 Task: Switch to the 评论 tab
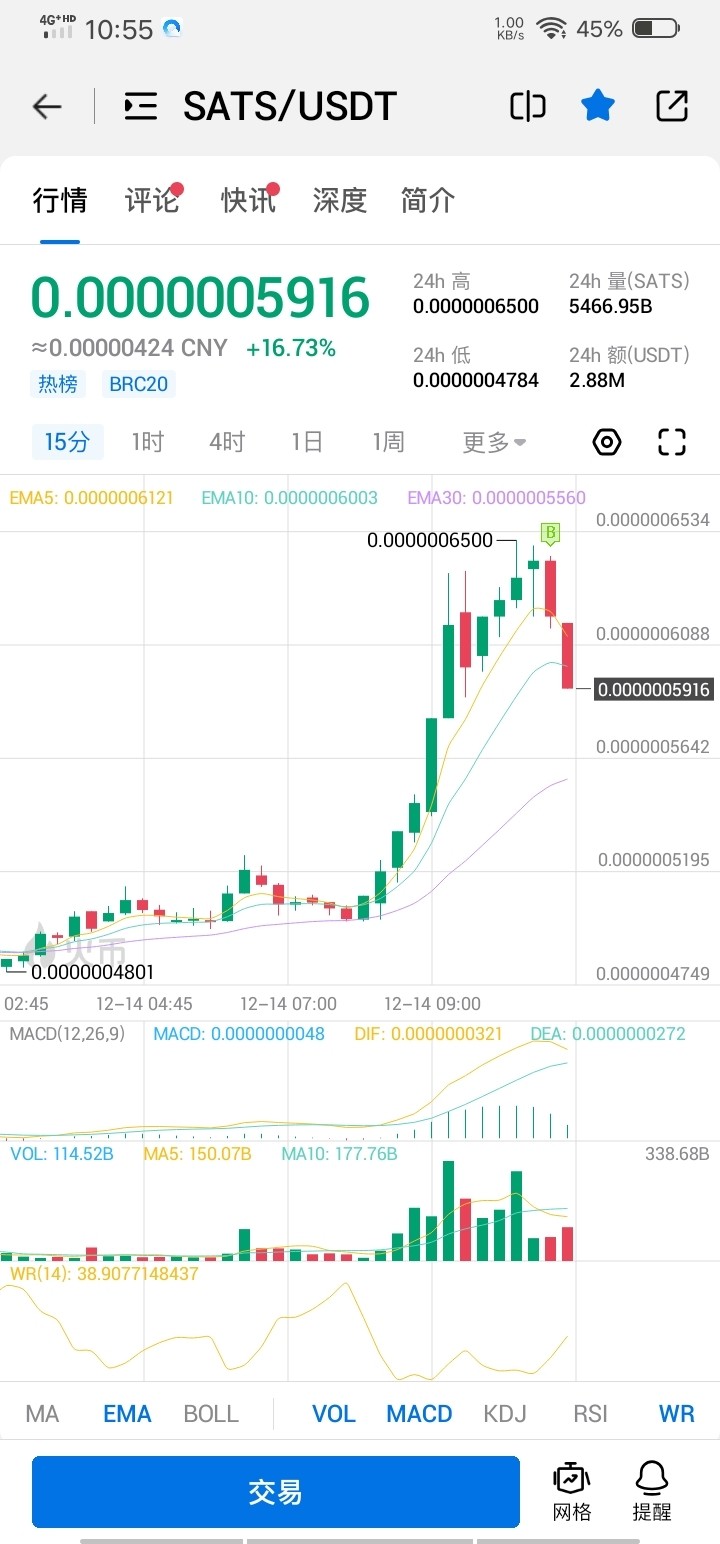151,201
